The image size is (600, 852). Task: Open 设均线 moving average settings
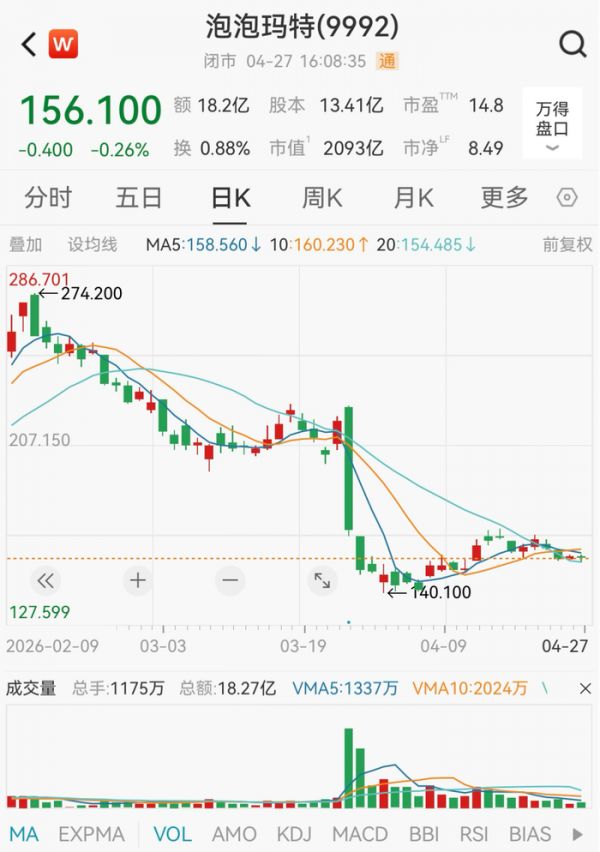click(x=92, y=244)
